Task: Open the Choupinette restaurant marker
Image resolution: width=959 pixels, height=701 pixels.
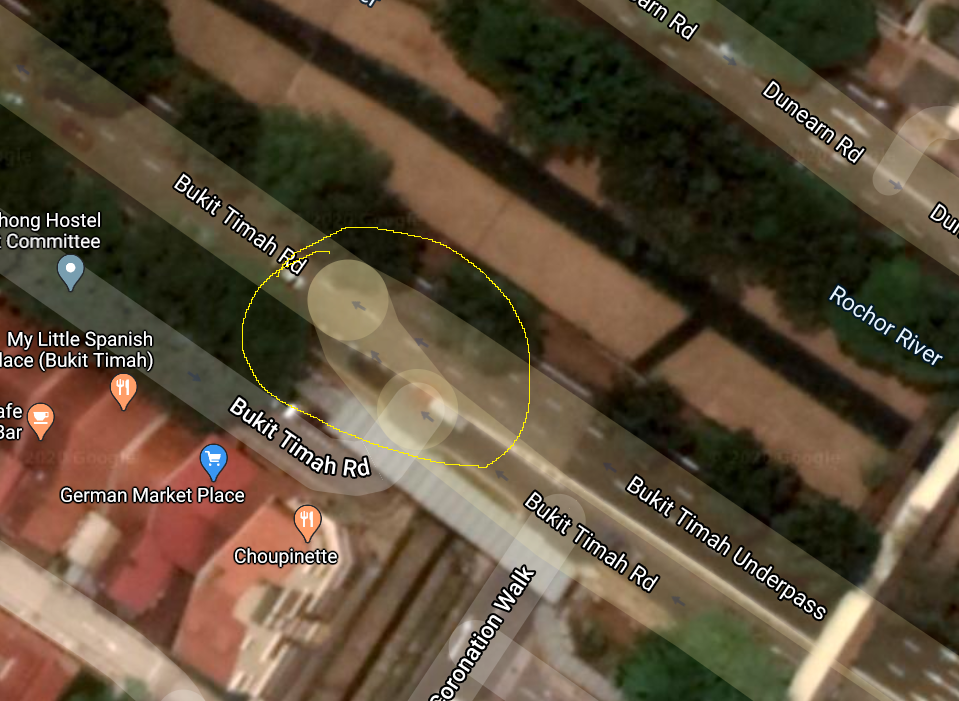Action: pos(307,521)
